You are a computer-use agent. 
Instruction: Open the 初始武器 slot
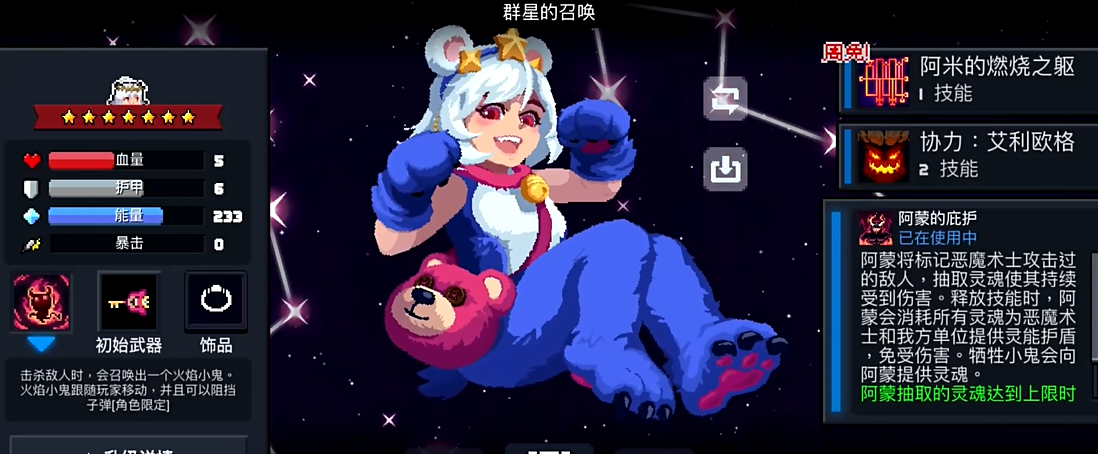128,302
